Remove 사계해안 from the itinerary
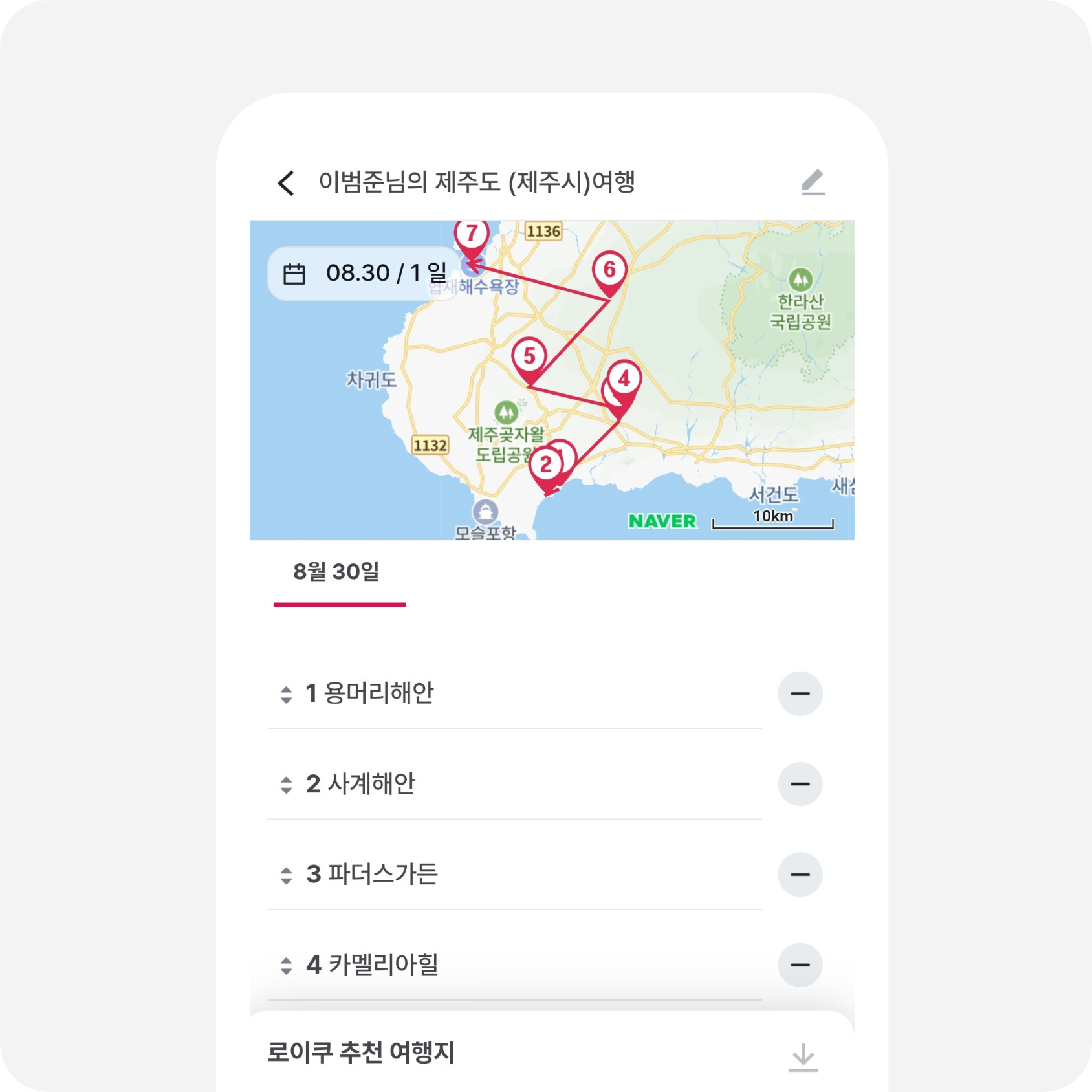 [800, 784]
